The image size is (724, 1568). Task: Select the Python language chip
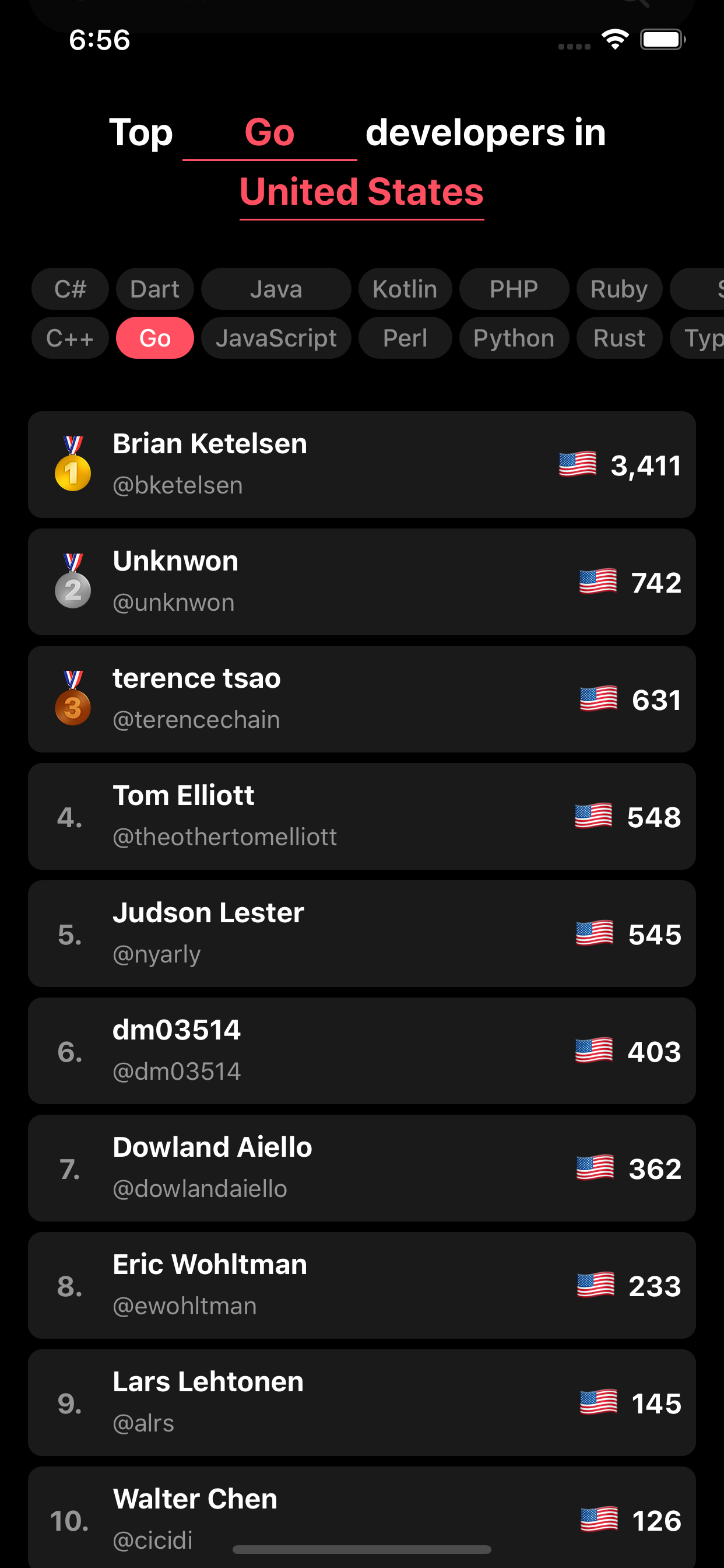click(514, 338)
